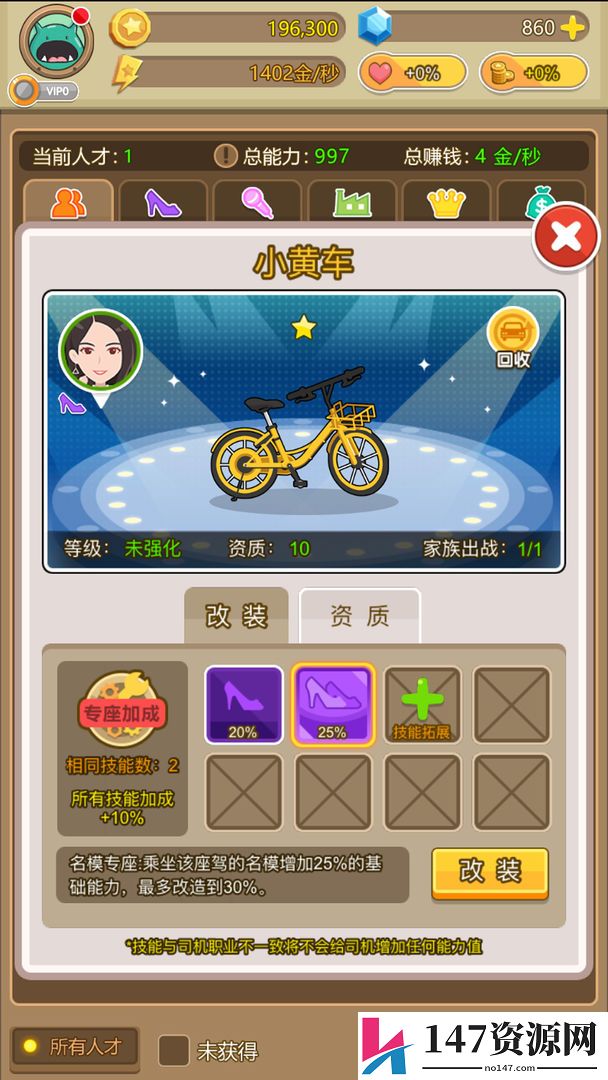Close the 小黄车 dialog
Image resolution: width=608 pixels, height=1080 pixels.
(x=567, y=236)
